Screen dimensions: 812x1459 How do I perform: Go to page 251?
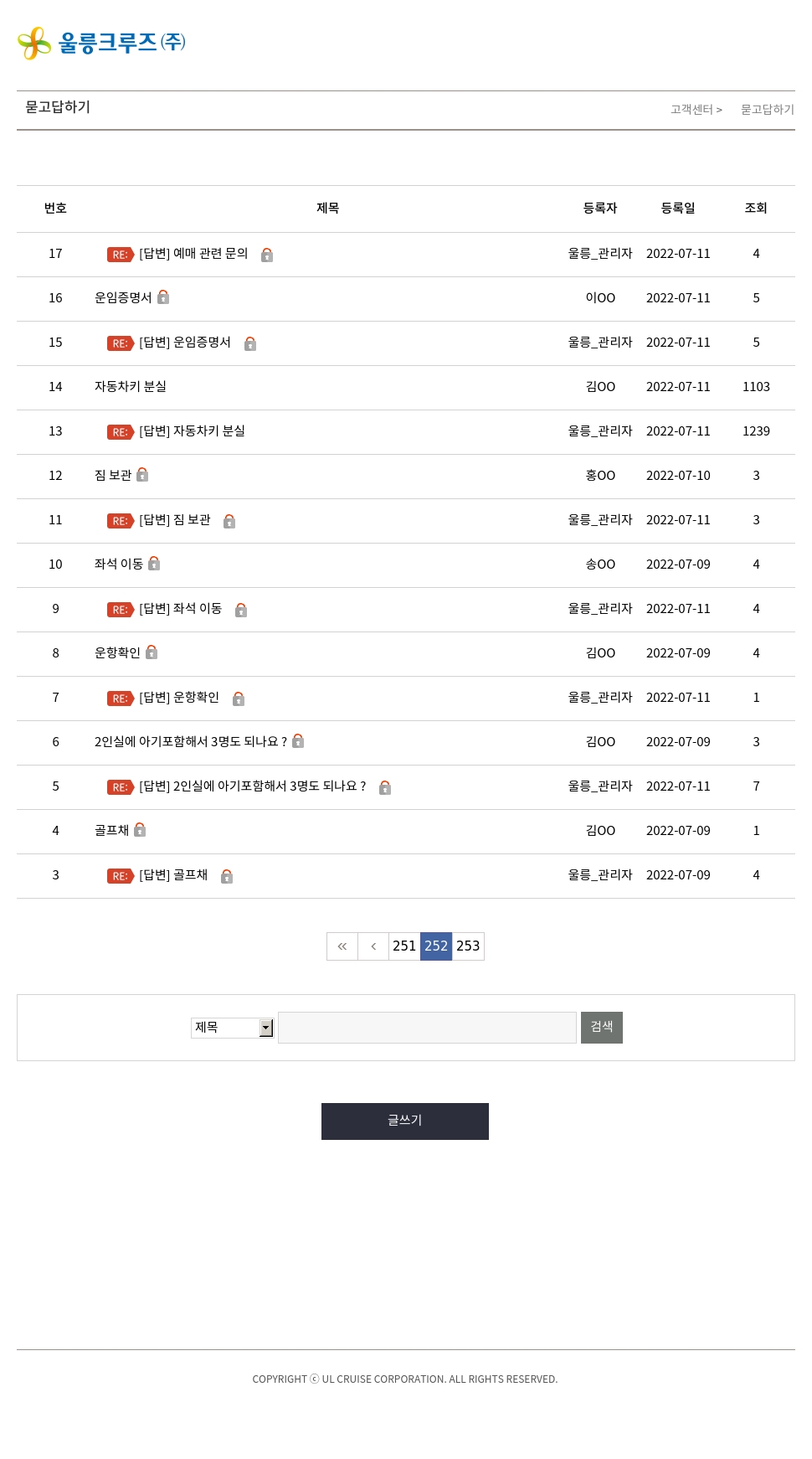(404, 946)
